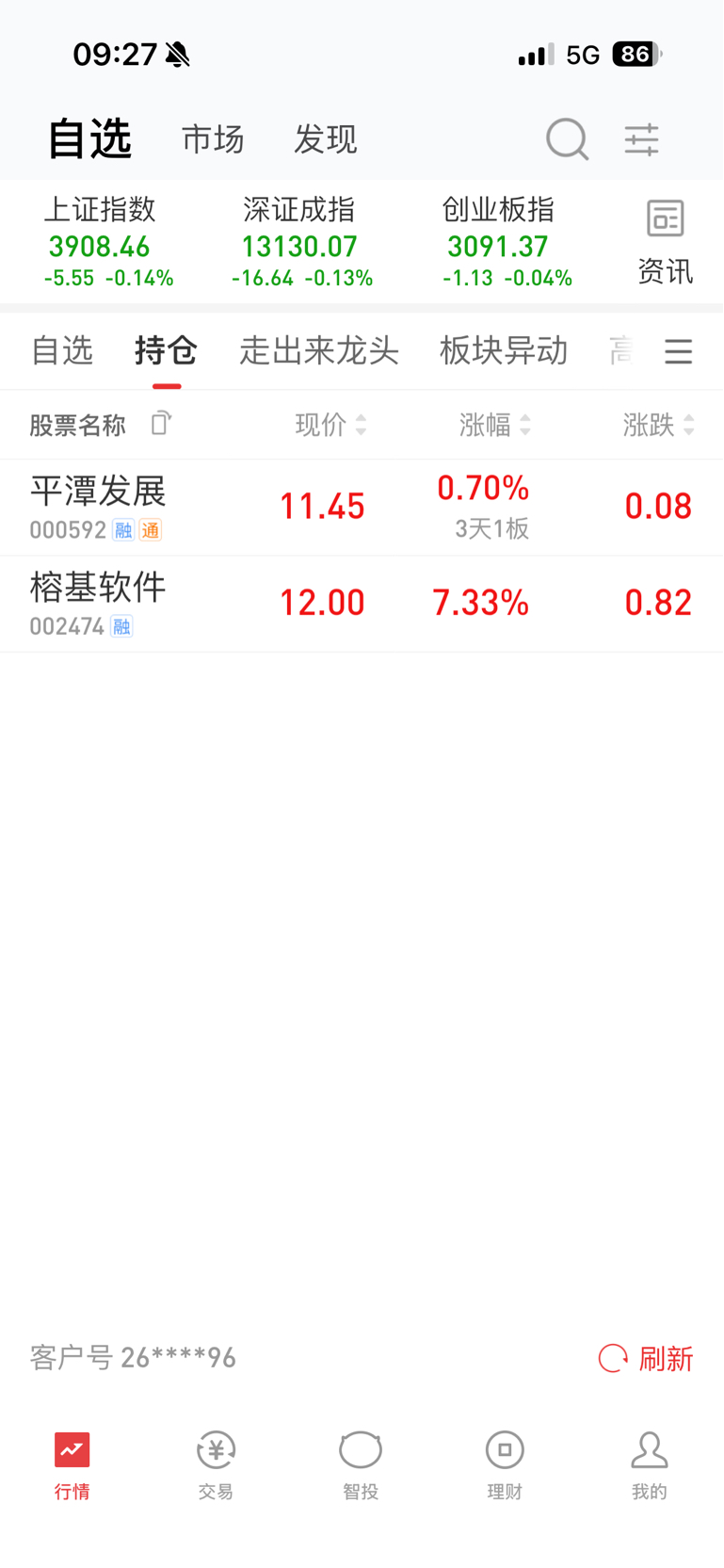This screenshot has height=1568, width=724.
Task: Open the 平潭发展 stock row
Action: (x=362, y=508)
